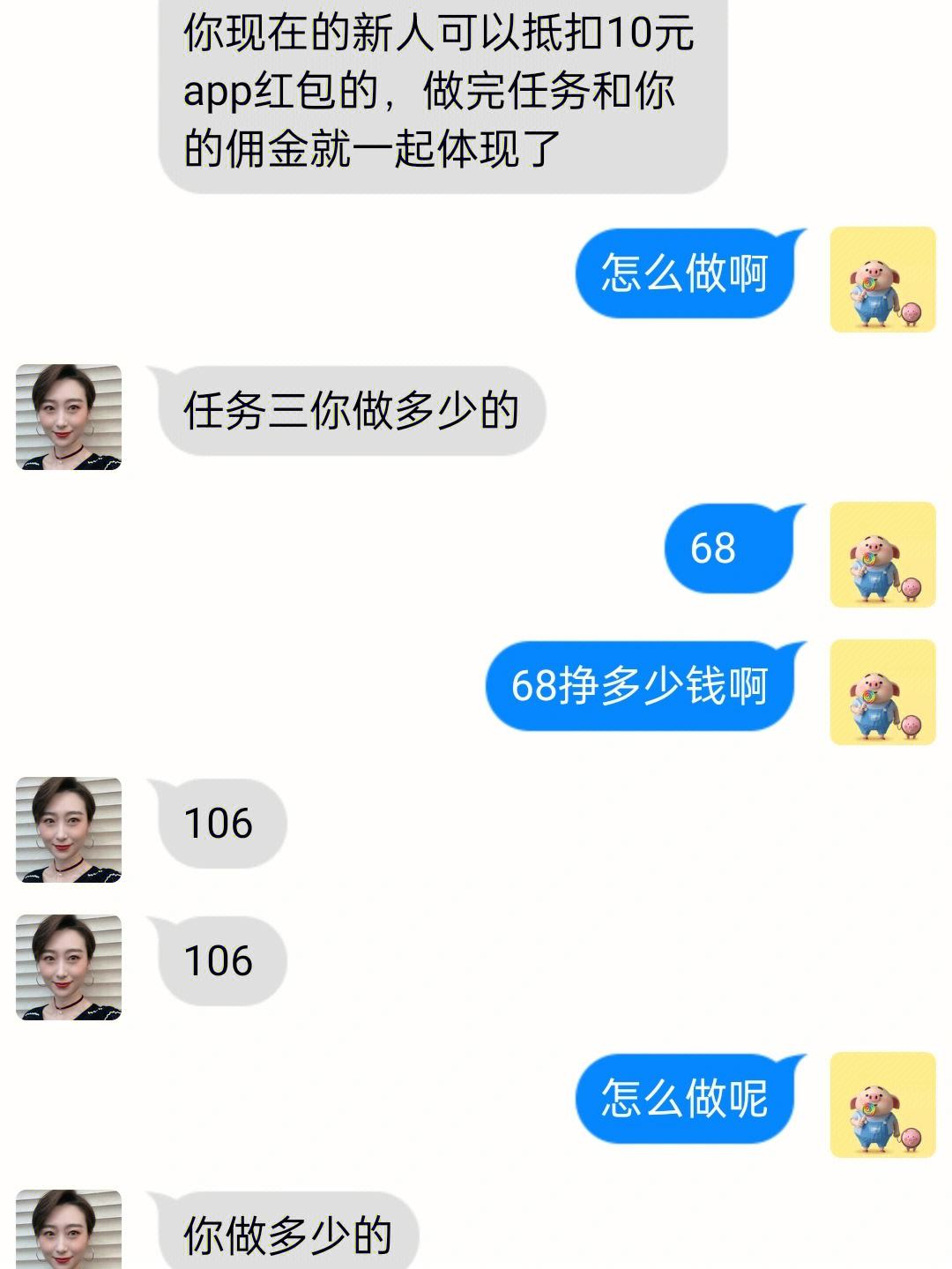Image resolution: width=952 pixels, height=1269 pixels.
Task: Tap pig avatar next to '68挣多少钱啊'
Action: pyautogui.click(x=882, y=692)
